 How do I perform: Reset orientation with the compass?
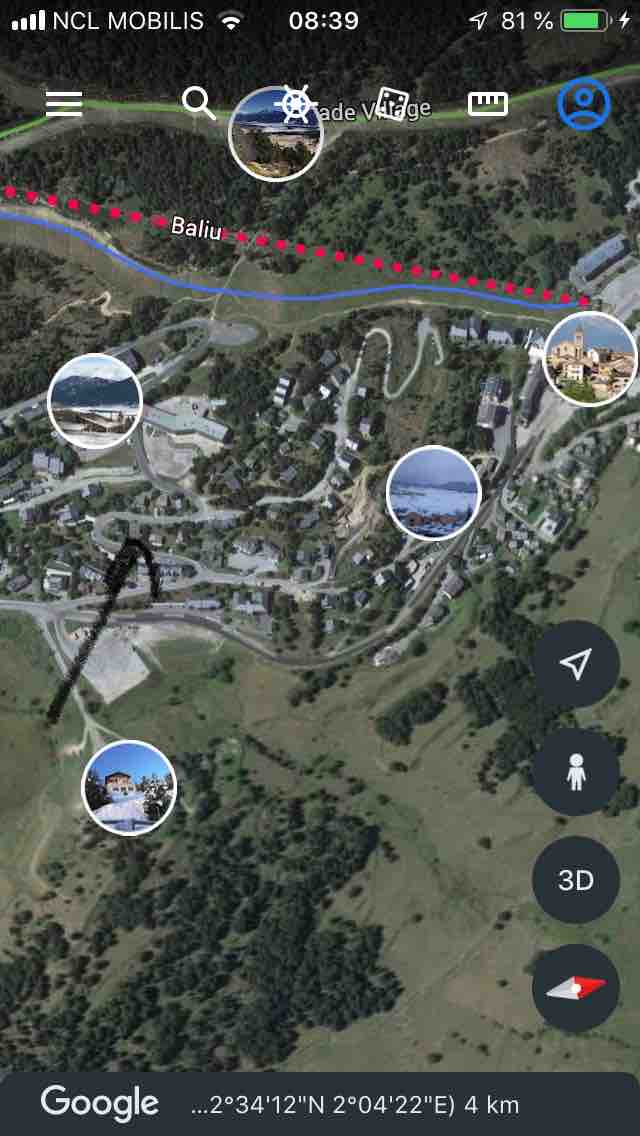click(575, 988)
